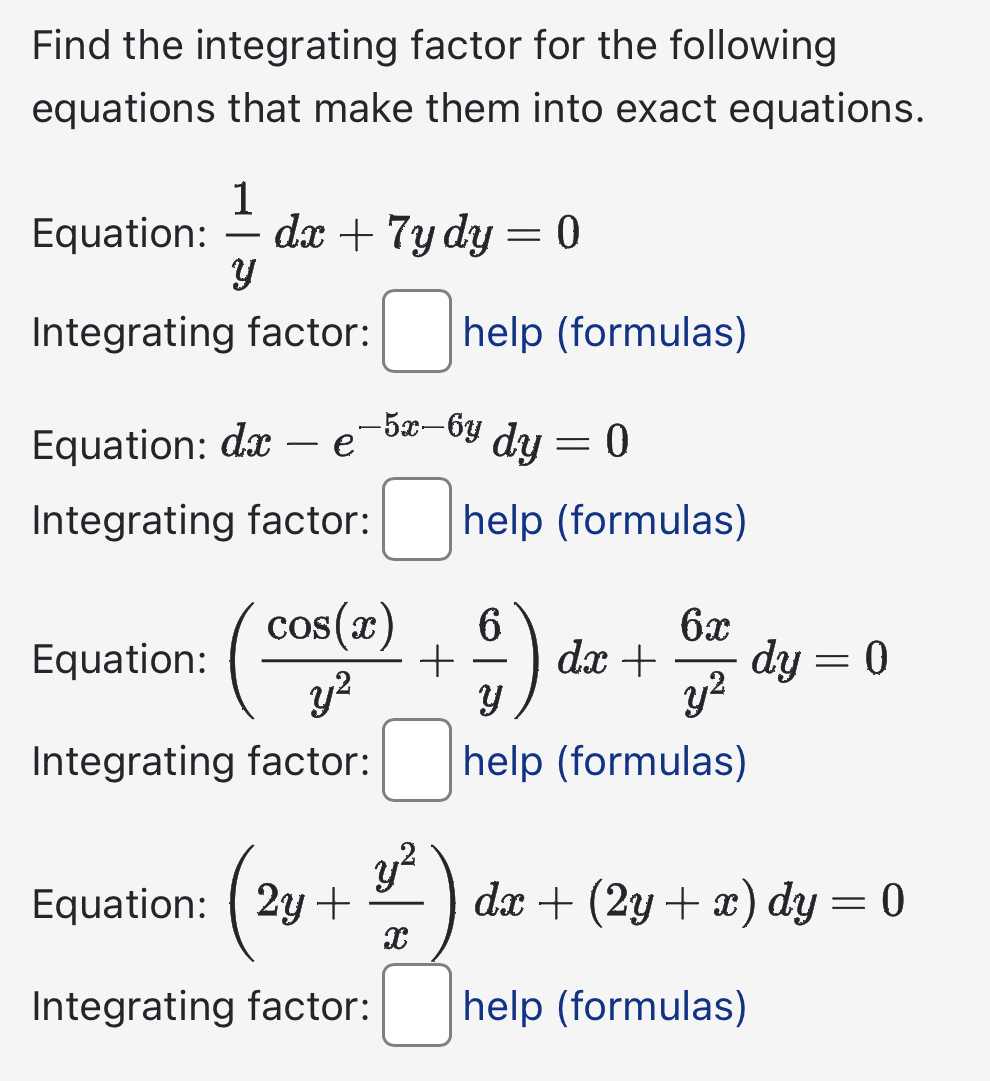Open help (formulas) for the first equation
990x1081 pixels.
pyautogui.click(x=603, y=333)
